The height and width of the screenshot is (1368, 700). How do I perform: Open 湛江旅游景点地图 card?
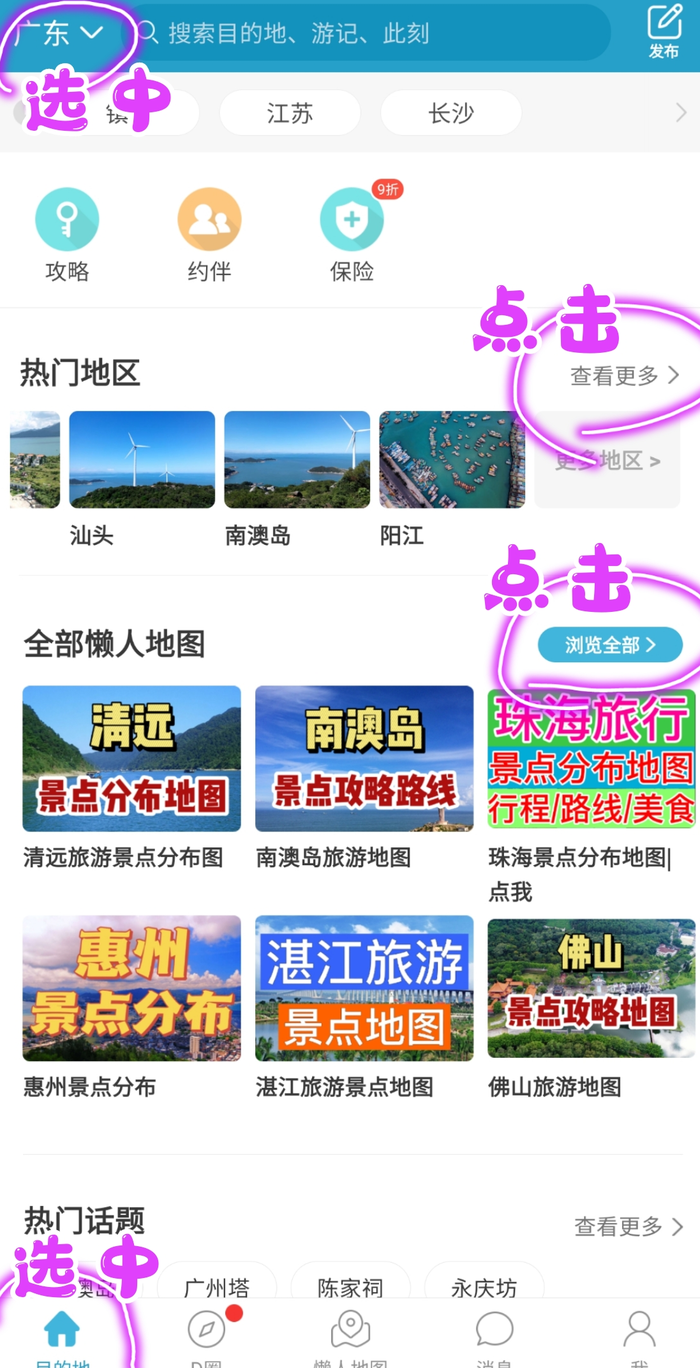coord(364,1007)
